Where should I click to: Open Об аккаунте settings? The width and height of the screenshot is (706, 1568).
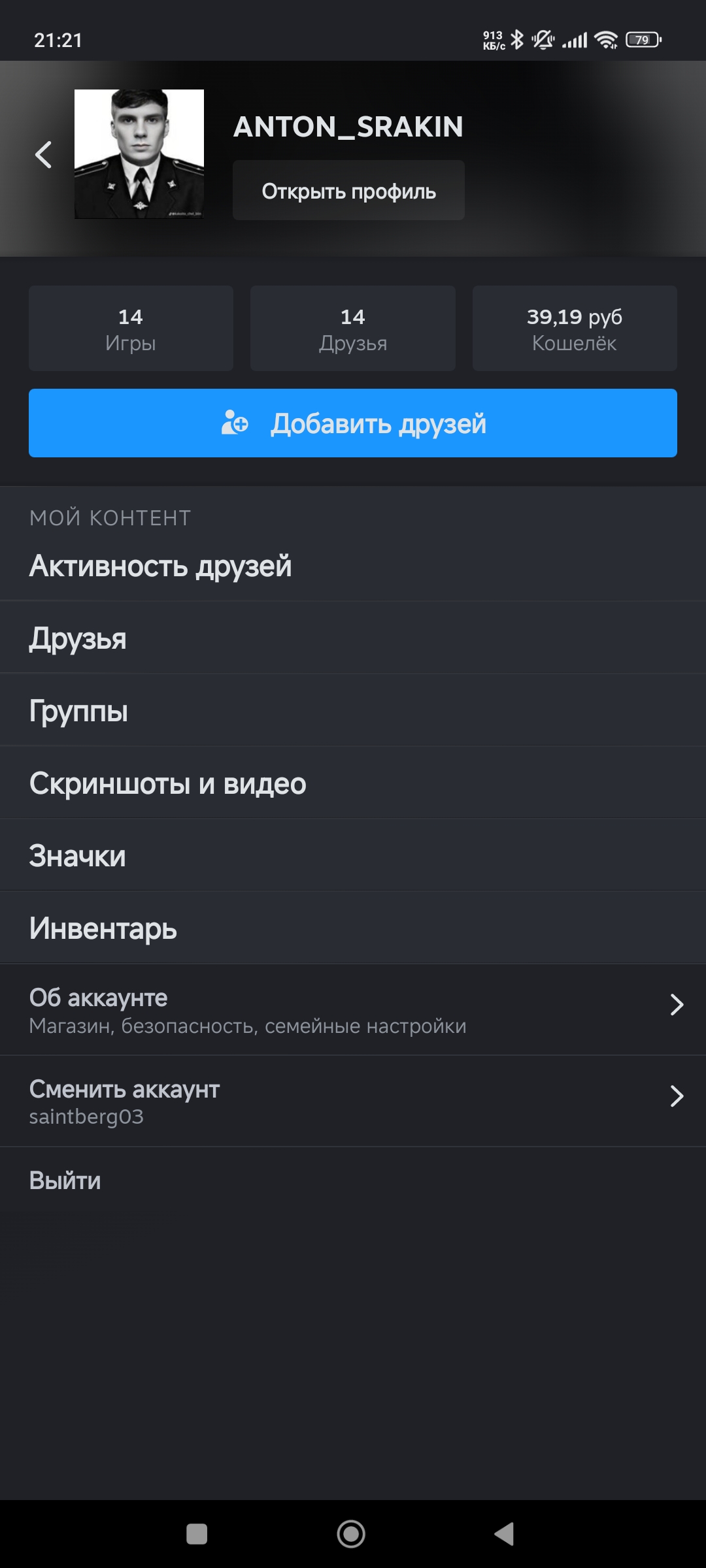(x=353, y=1010)
